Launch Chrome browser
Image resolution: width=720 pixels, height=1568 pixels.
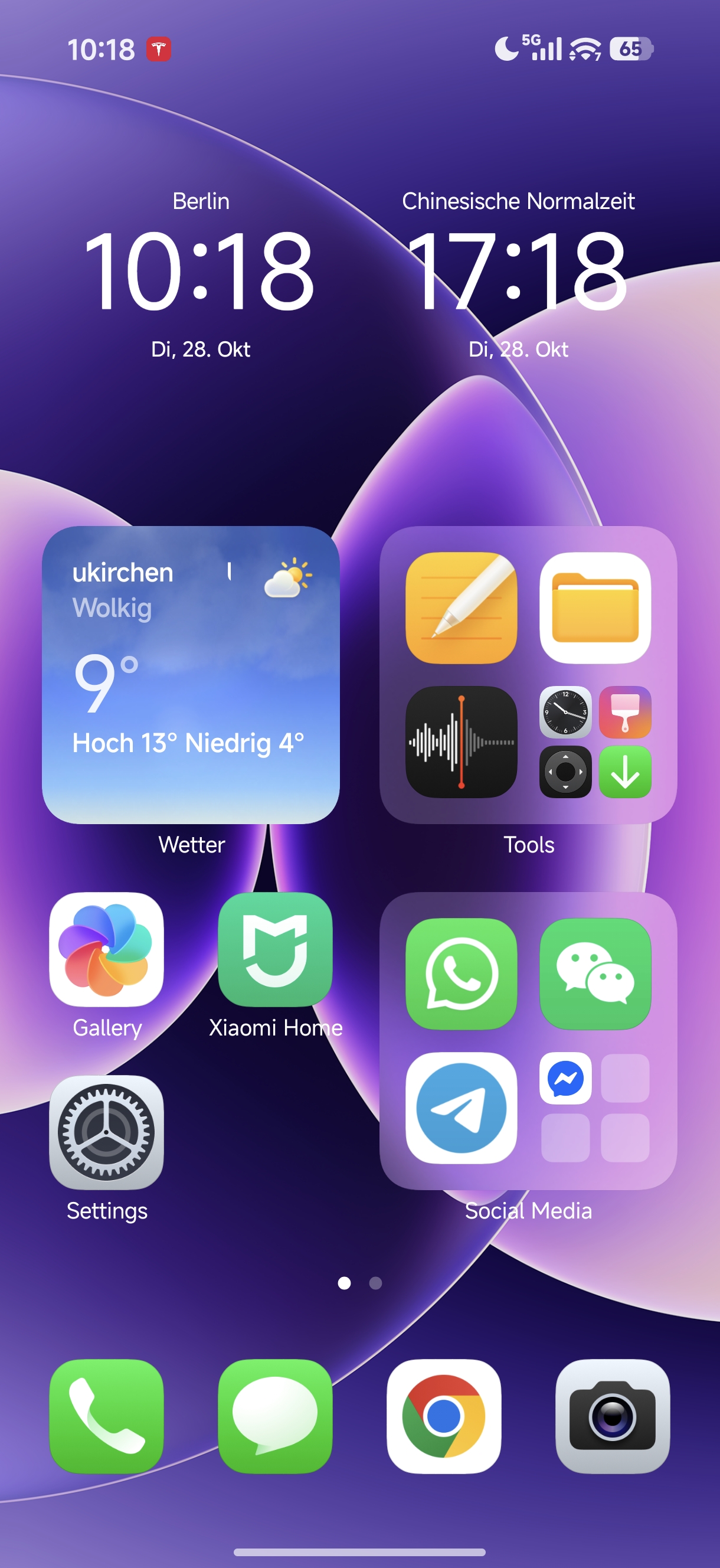click(444, 1416)
